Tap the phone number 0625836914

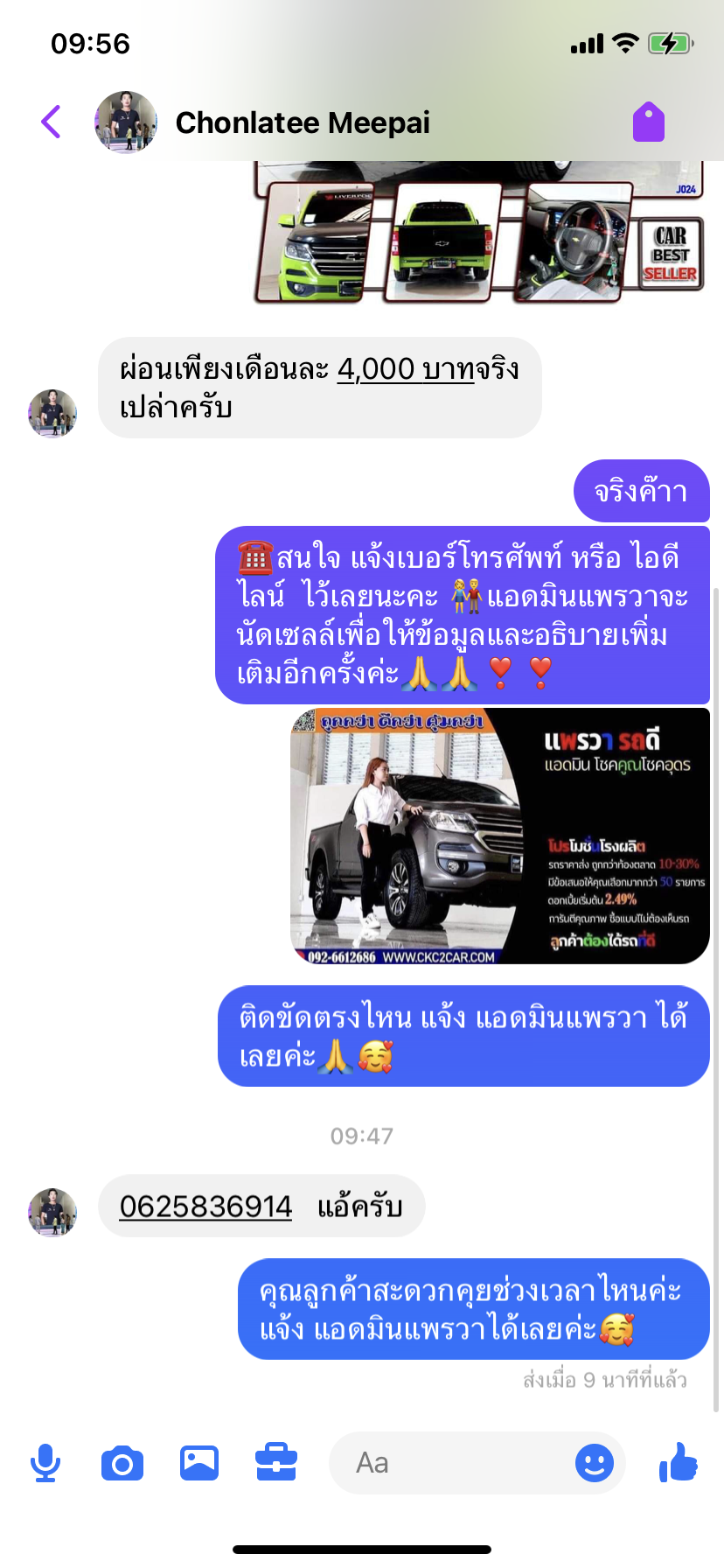(205, 1207)
